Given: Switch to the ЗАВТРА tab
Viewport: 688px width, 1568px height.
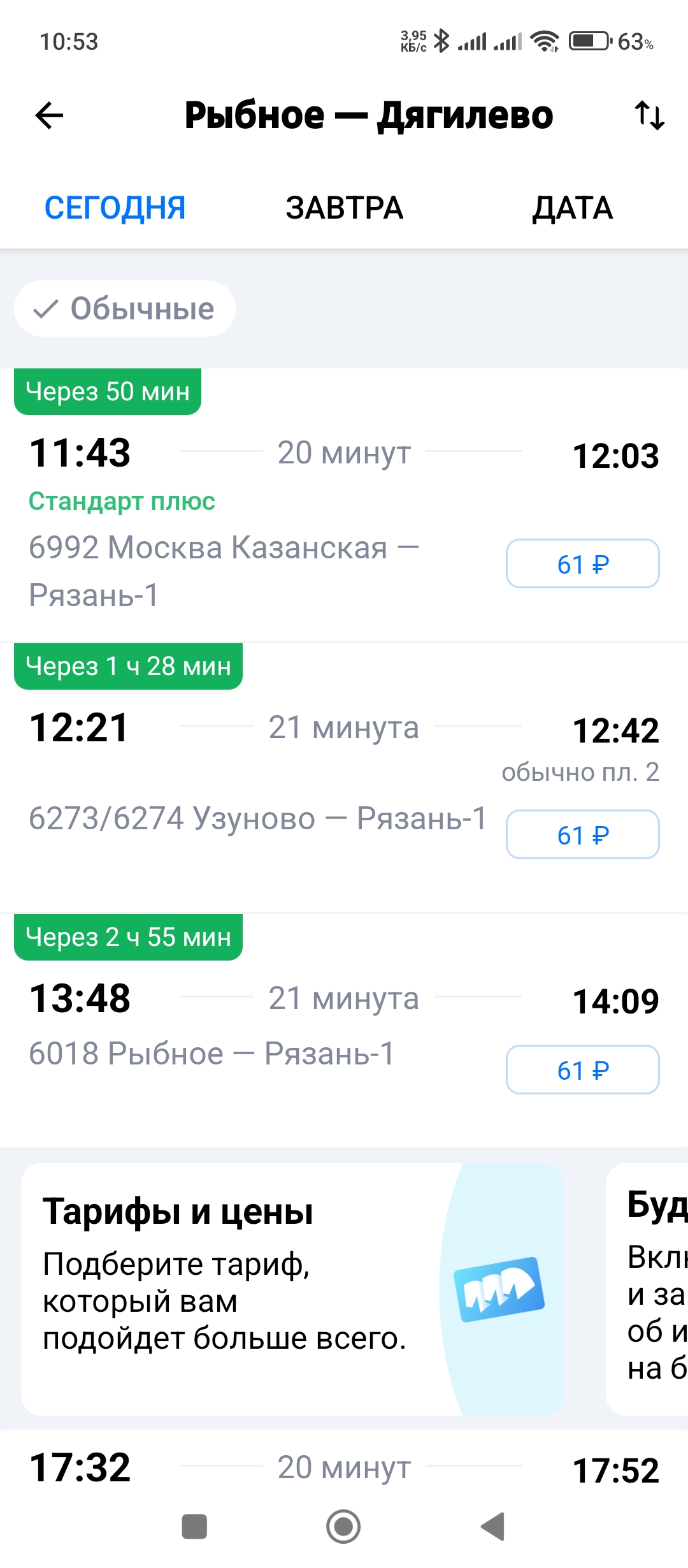Looking at the screenshot, I should [x=344, y=208].
